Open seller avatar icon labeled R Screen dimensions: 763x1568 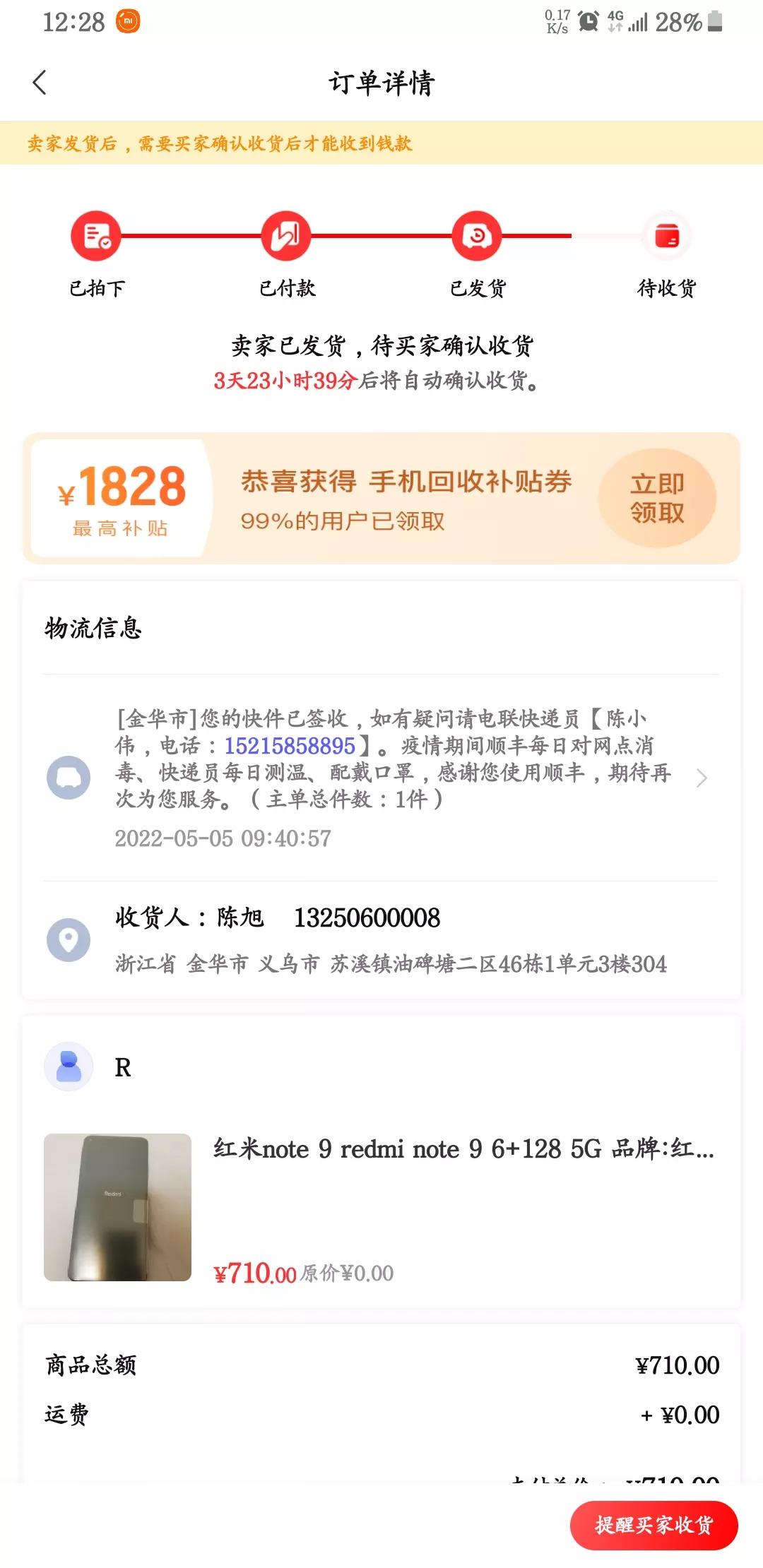69,1068
